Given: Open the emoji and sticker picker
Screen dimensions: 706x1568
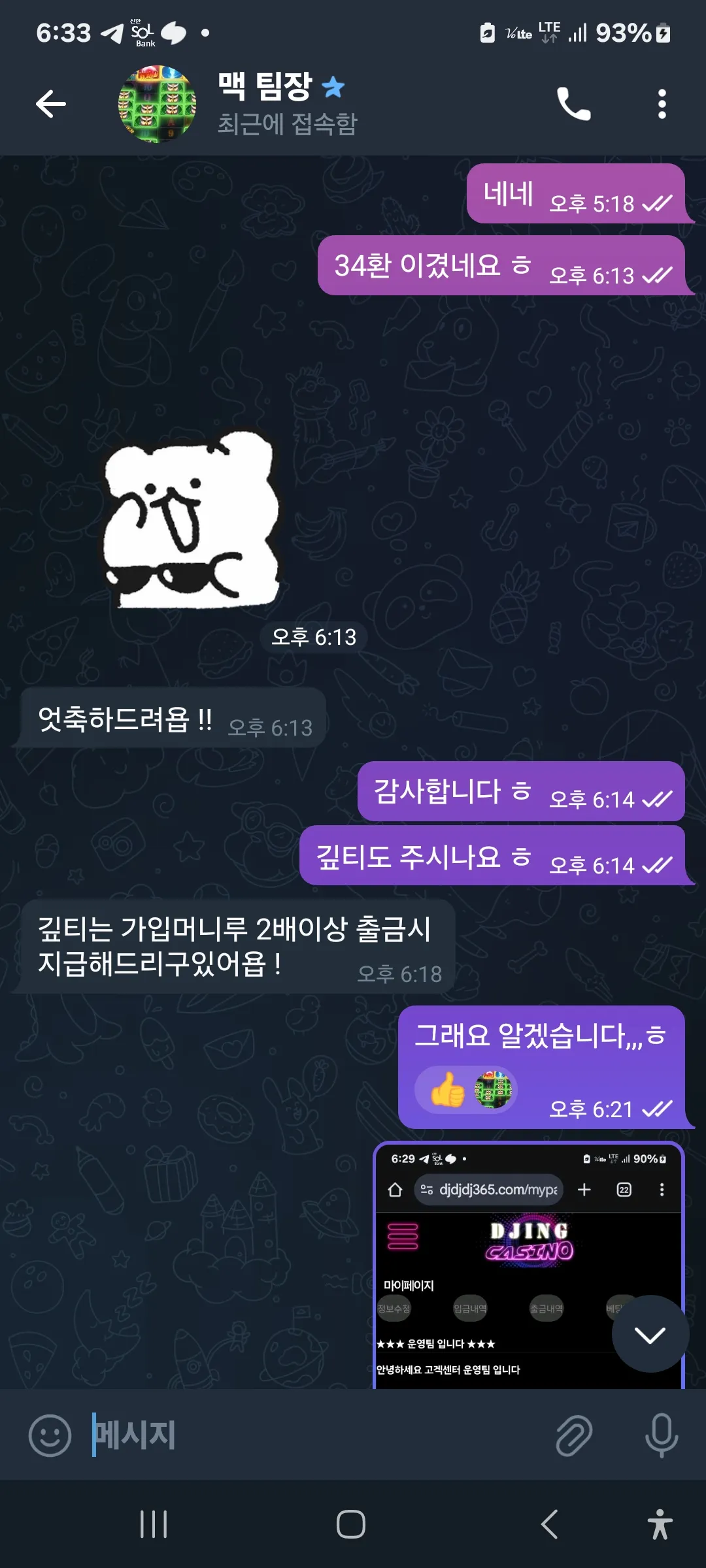Looking at the screenshot, I should [50, 1435].
